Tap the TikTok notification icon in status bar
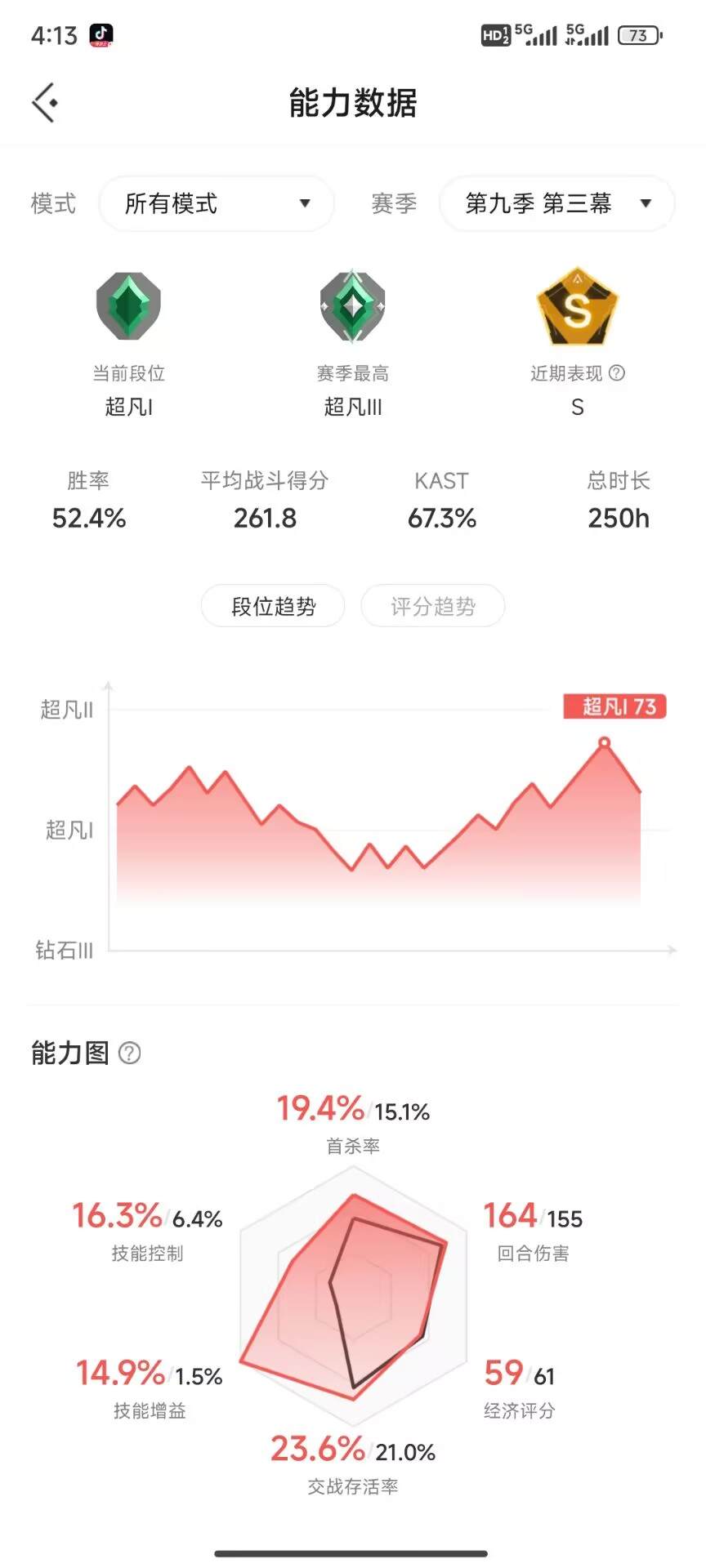The width and height of the screenshot is (706, 1568). (x=101, y=35)
